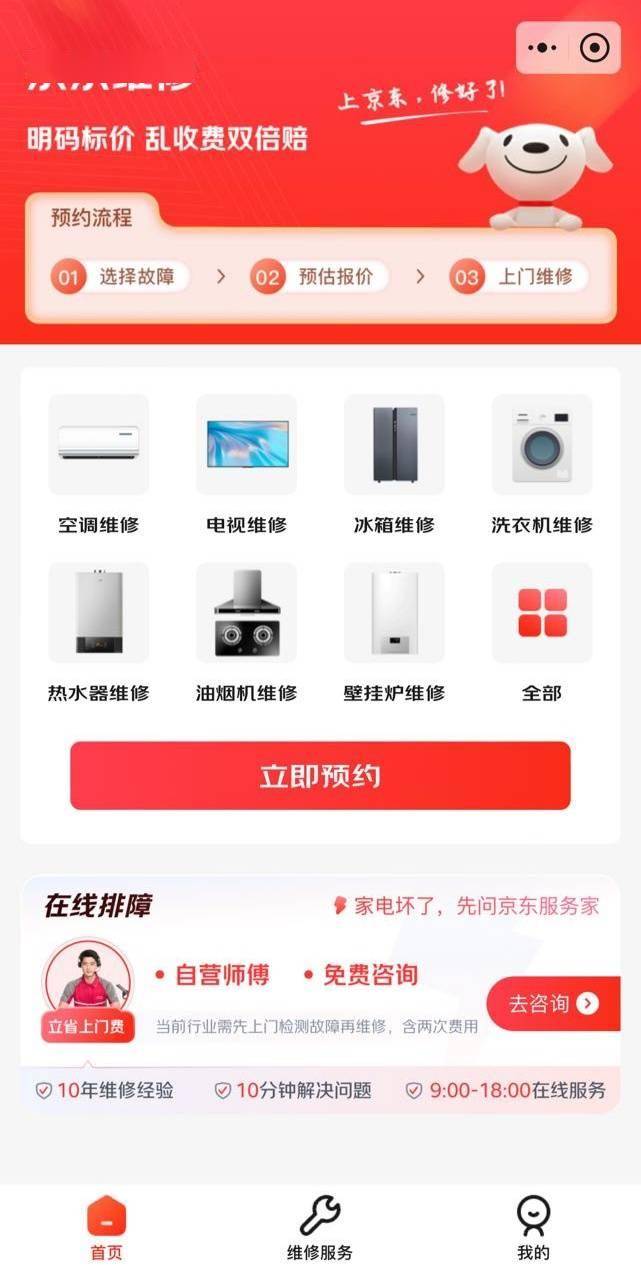The image size is (641, 1283).
Task: Open 油烟机维修 repair category
Action: (x=246, y=631)
